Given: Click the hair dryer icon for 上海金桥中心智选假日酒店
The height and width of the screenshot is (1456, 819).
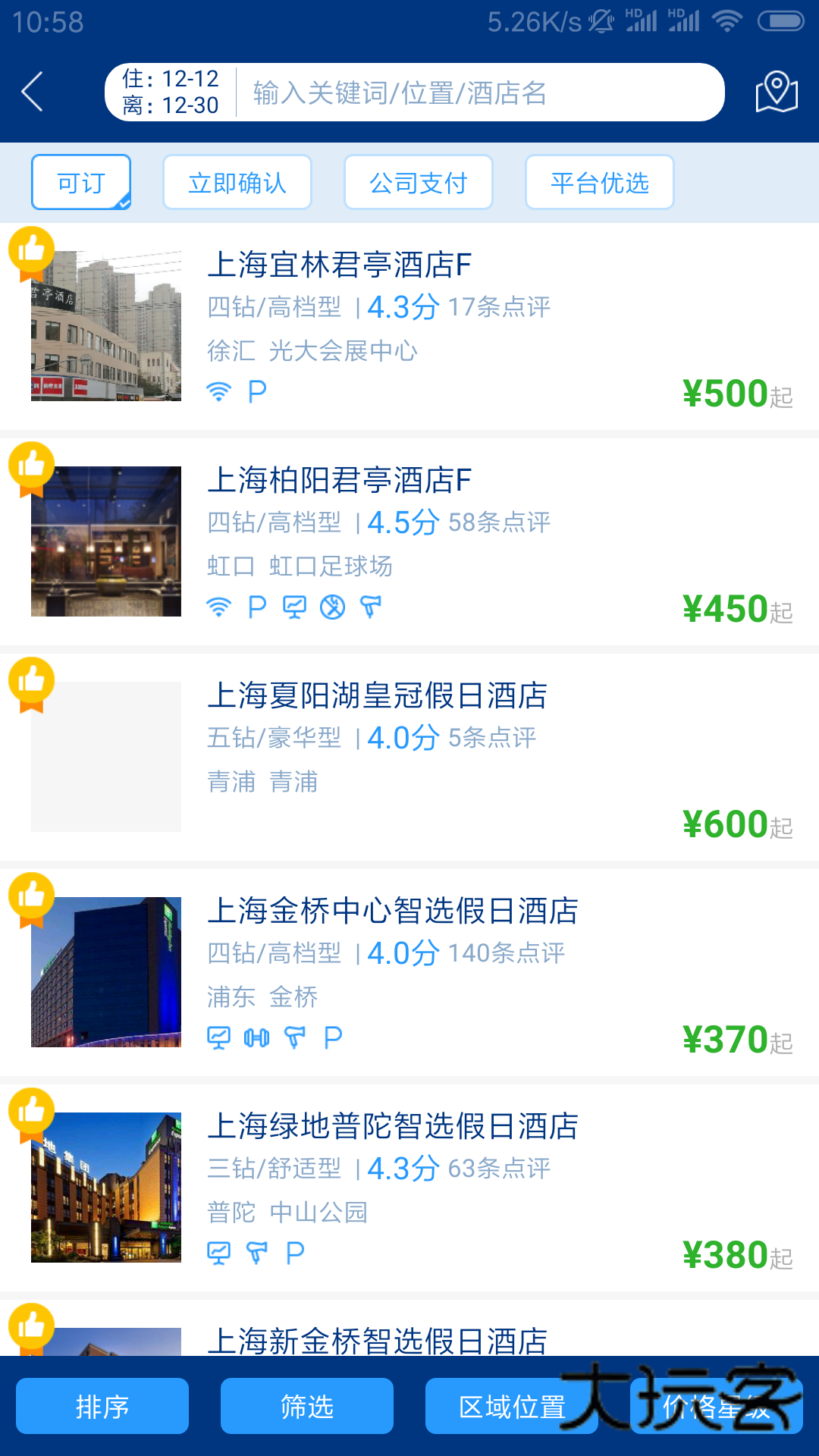Looking at the screenshot, I should point(296,1037).
